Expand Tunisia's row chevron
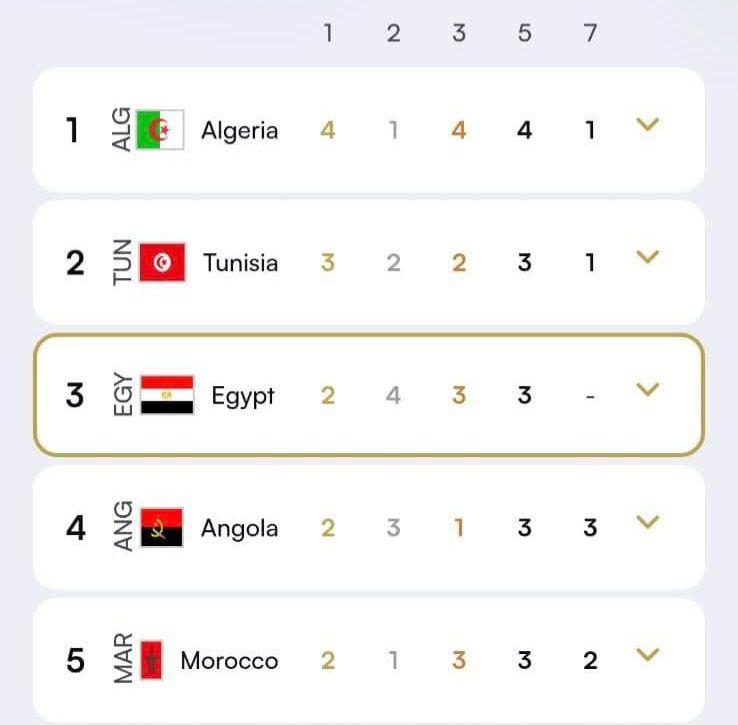738x725 pixels. (x=648, y=258)
